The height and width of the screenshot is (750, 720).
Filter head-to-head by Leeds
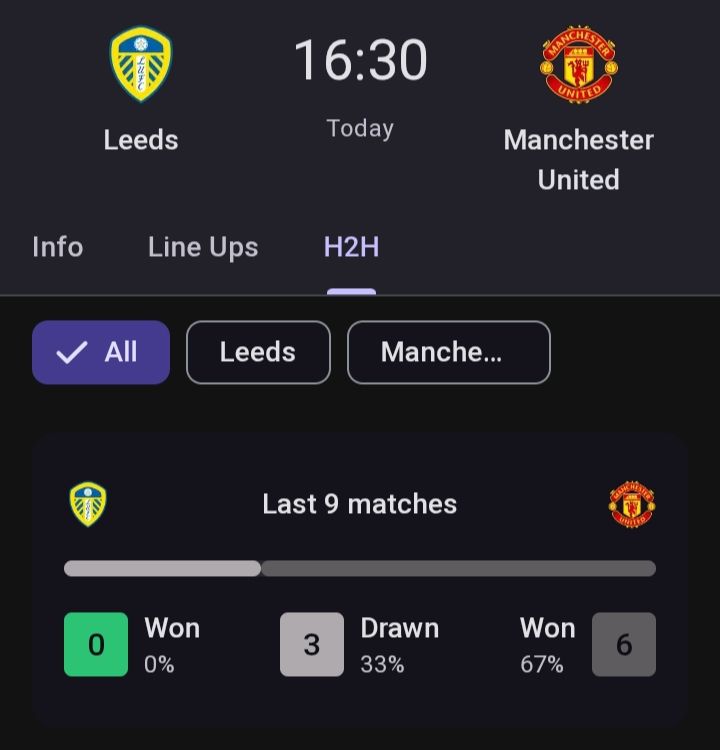[x=258, y=352]
